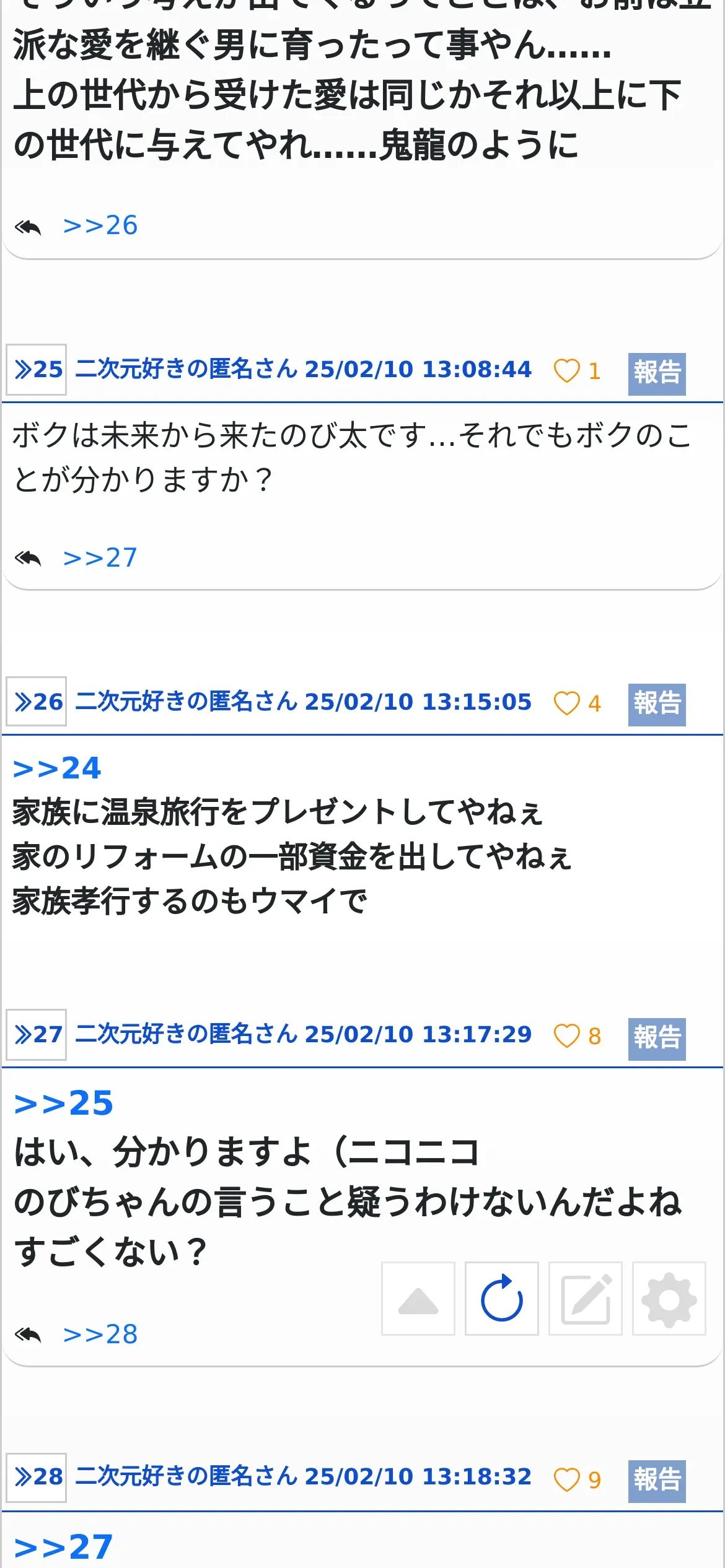Open the >>27 reply link under post 25

(100, 558)
